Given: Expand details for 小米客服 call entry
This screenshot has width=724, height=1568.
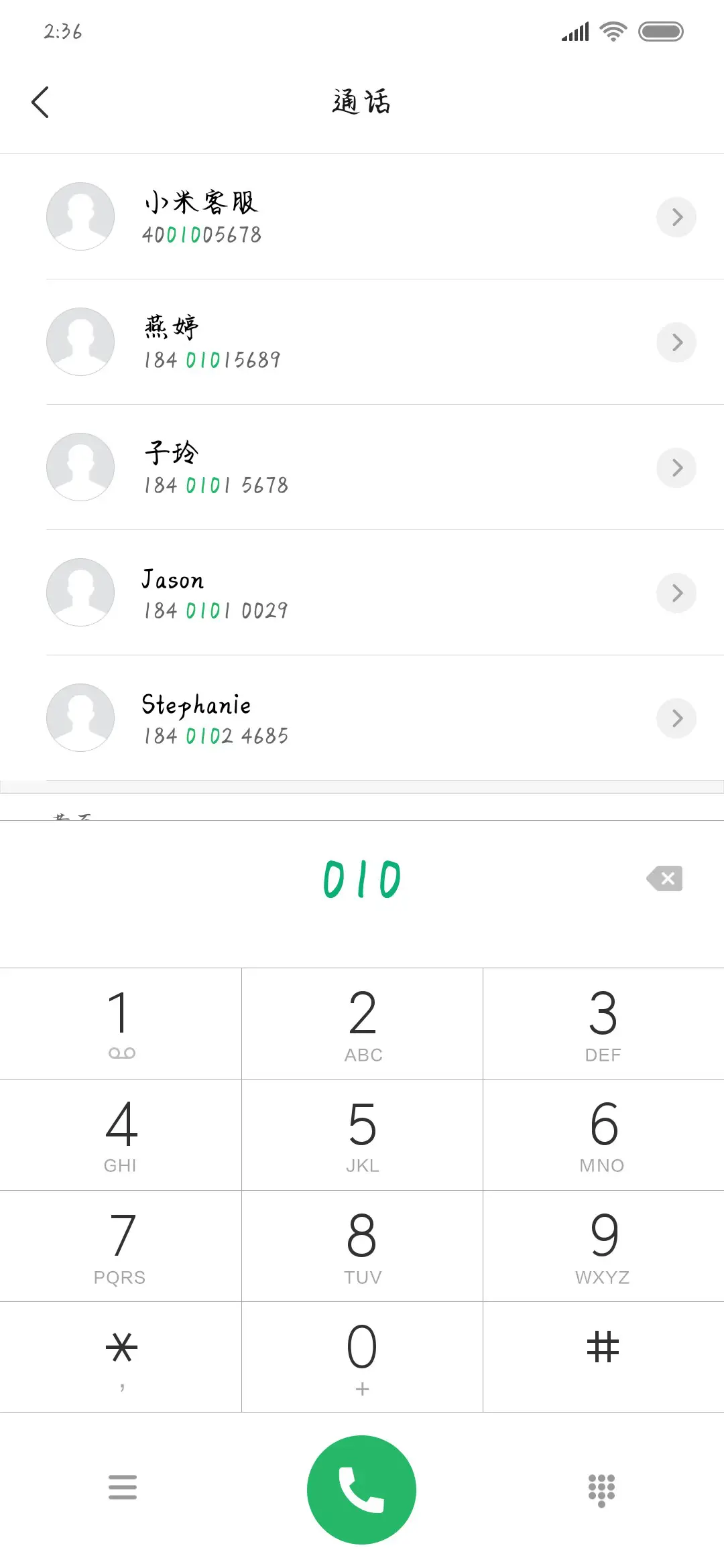Looking at the screenshot, I should (676, 216).
